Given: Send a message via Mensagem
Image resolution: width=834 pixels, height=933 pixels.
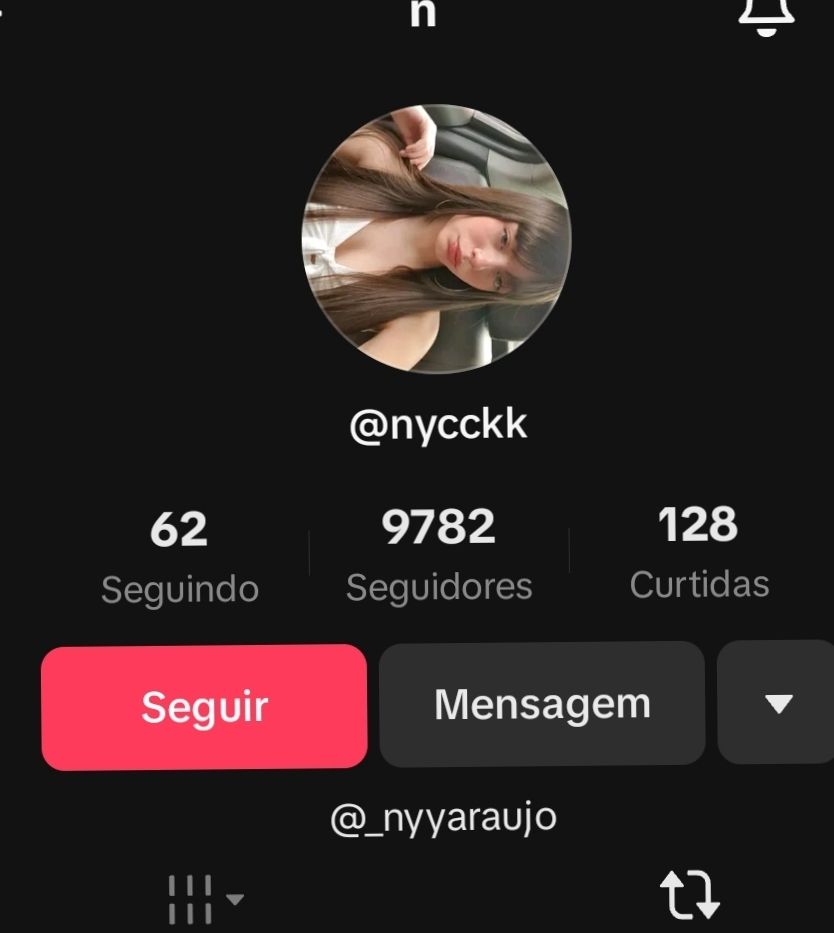Looking at the screenshot, I should (x=542, y=704).
